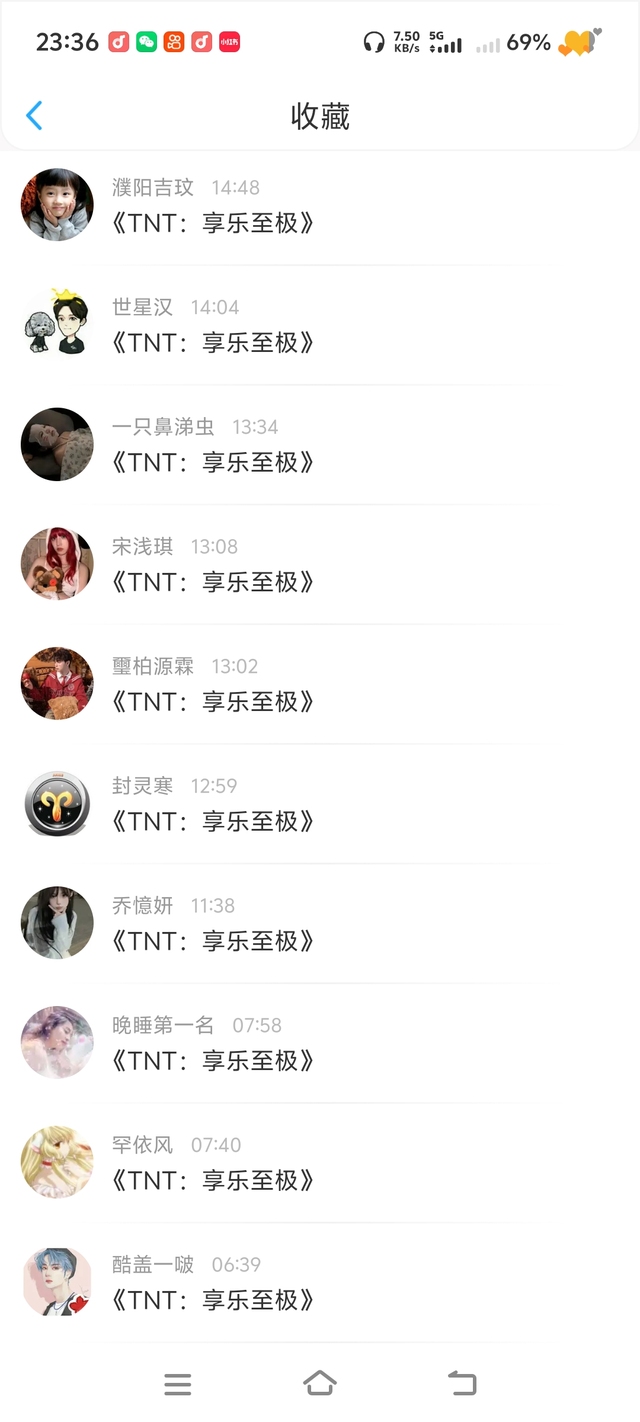Tap the system home button
Screen dimensions: 640x1422
(319, 1384)
